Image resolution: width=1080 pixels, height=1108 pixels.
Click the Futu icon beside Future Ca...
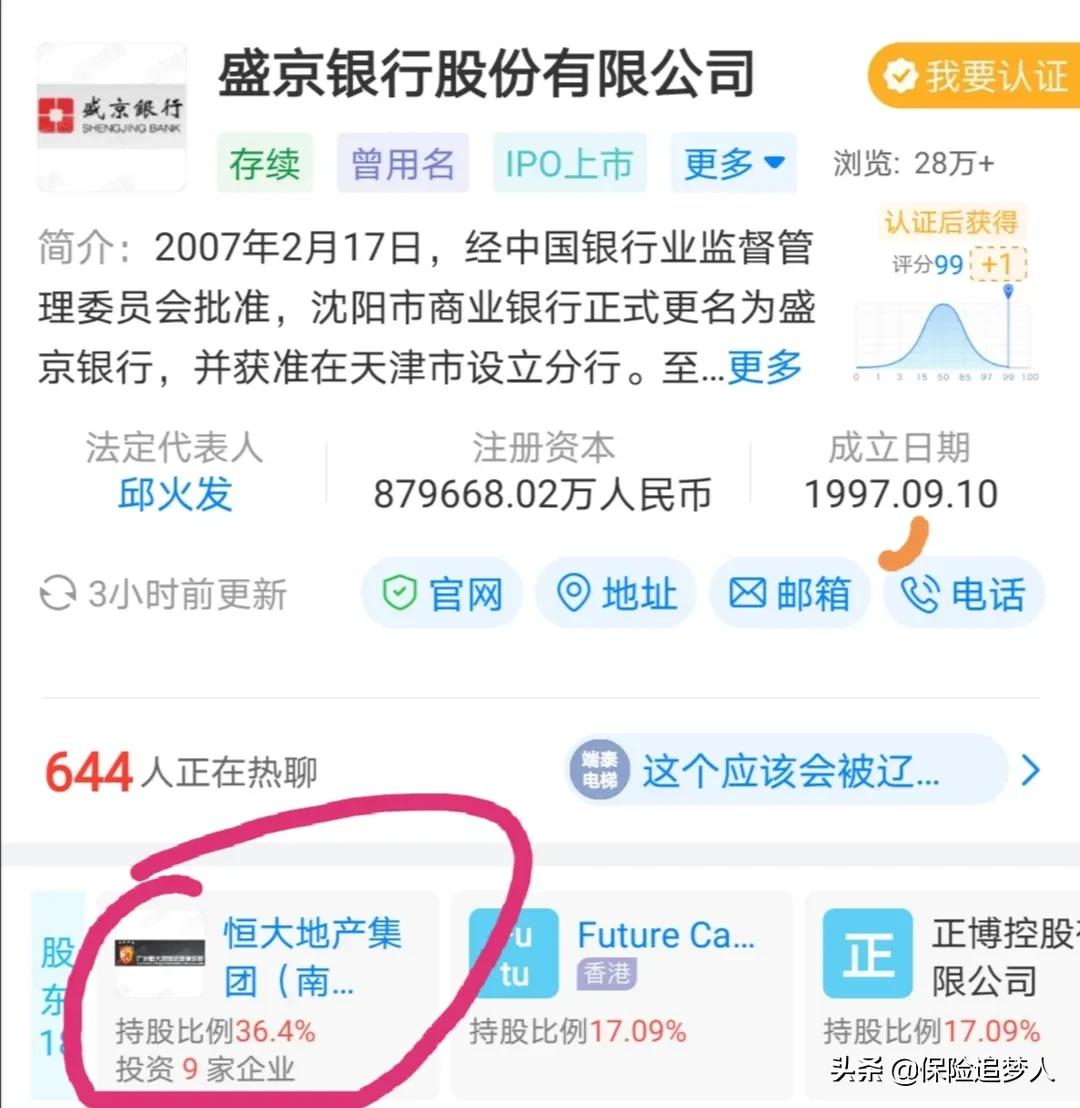(x=512, y=951)
